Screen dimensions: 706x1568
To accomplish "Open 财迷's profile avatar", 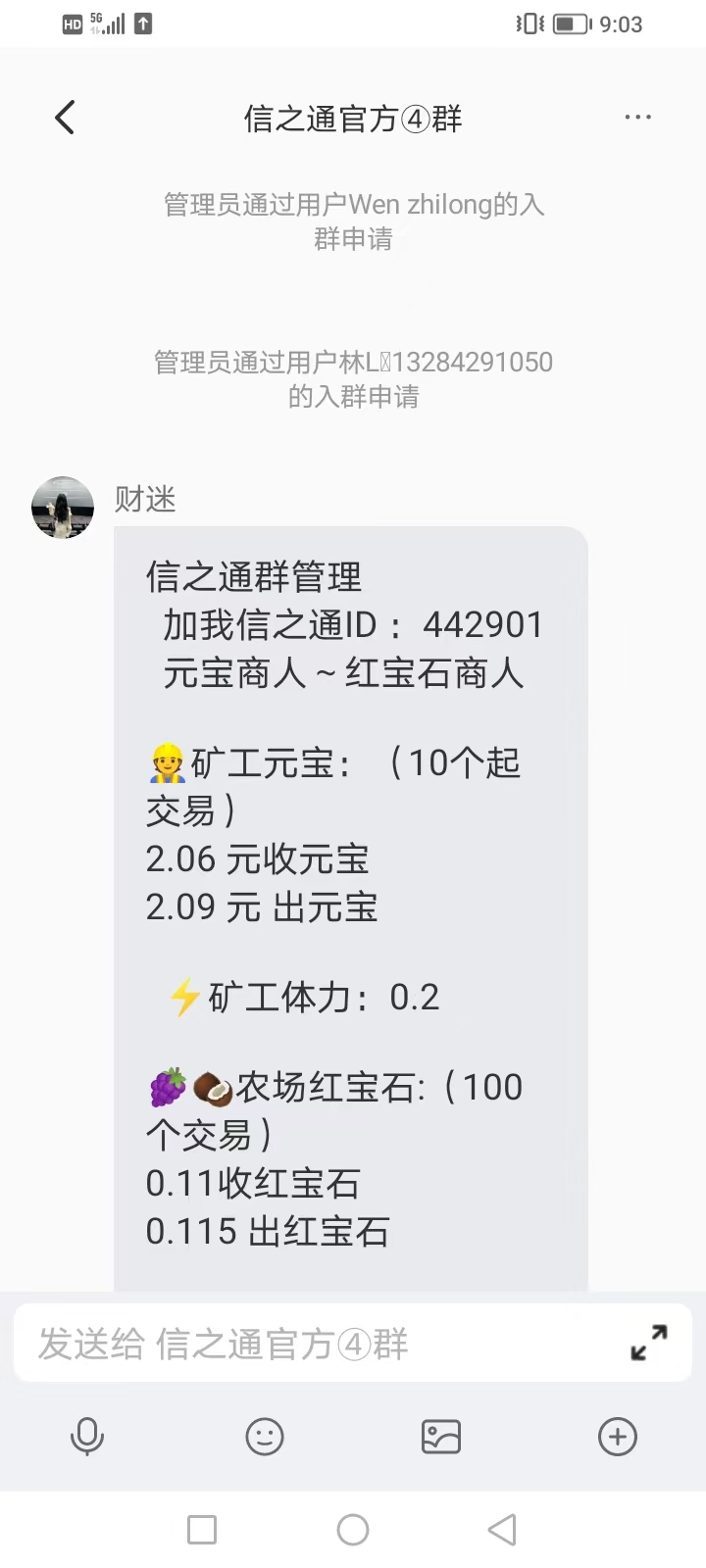I will [63, 508].
